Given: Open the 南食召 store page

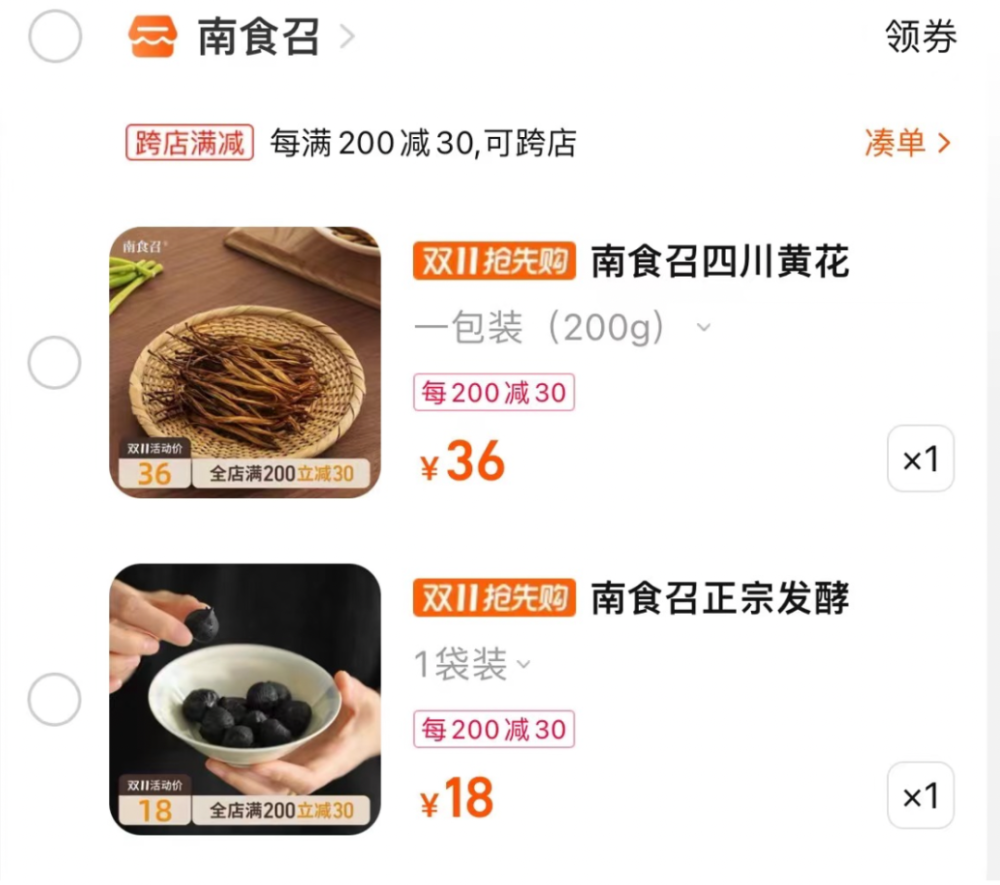Looking at the screenshot, I should (258, 38).
